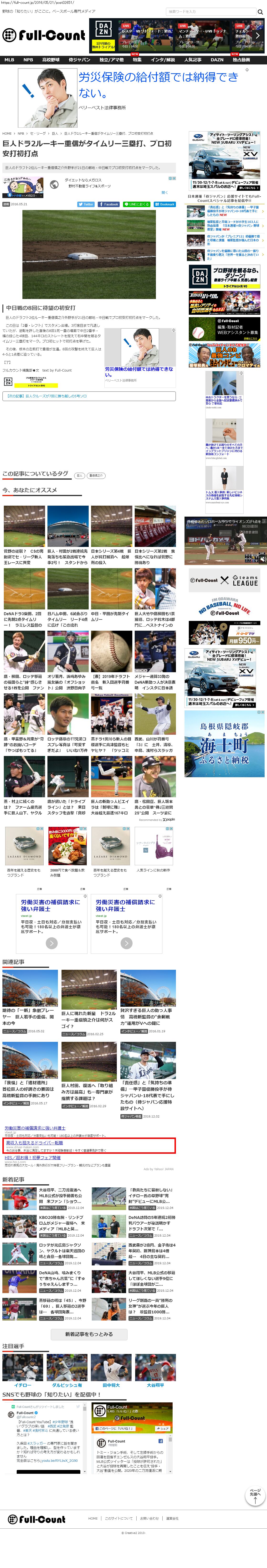This screenshot has height=1568, width=267.
Task: Send article via LINE button
Action: pyautogui.click(x=136, y=204)
